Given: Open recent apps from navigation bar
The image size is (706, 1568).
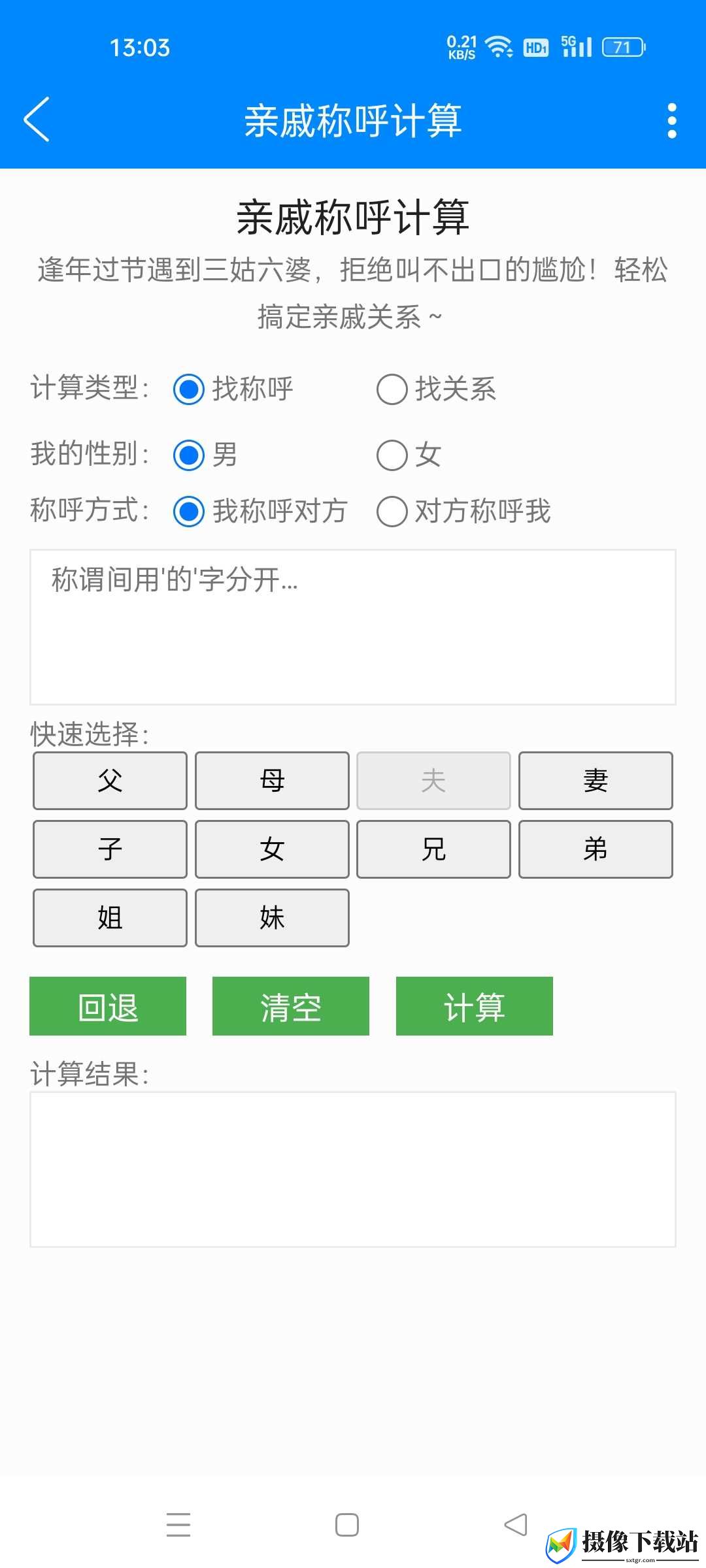Looking at the screenshot, I should point(178,1525).
